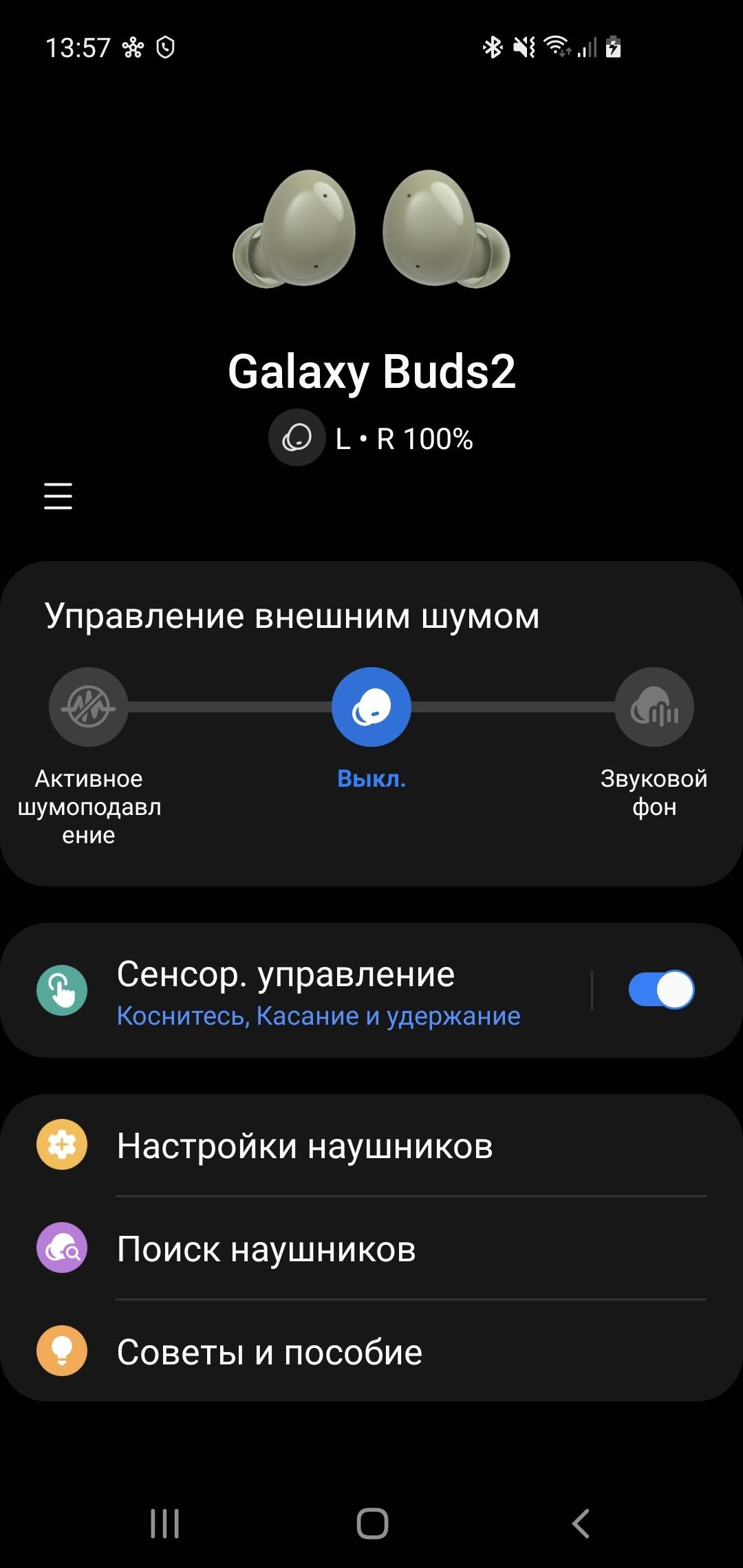
Task: Tap the Galaxy Buds2 earbuds image
Action: coord(371,234)
